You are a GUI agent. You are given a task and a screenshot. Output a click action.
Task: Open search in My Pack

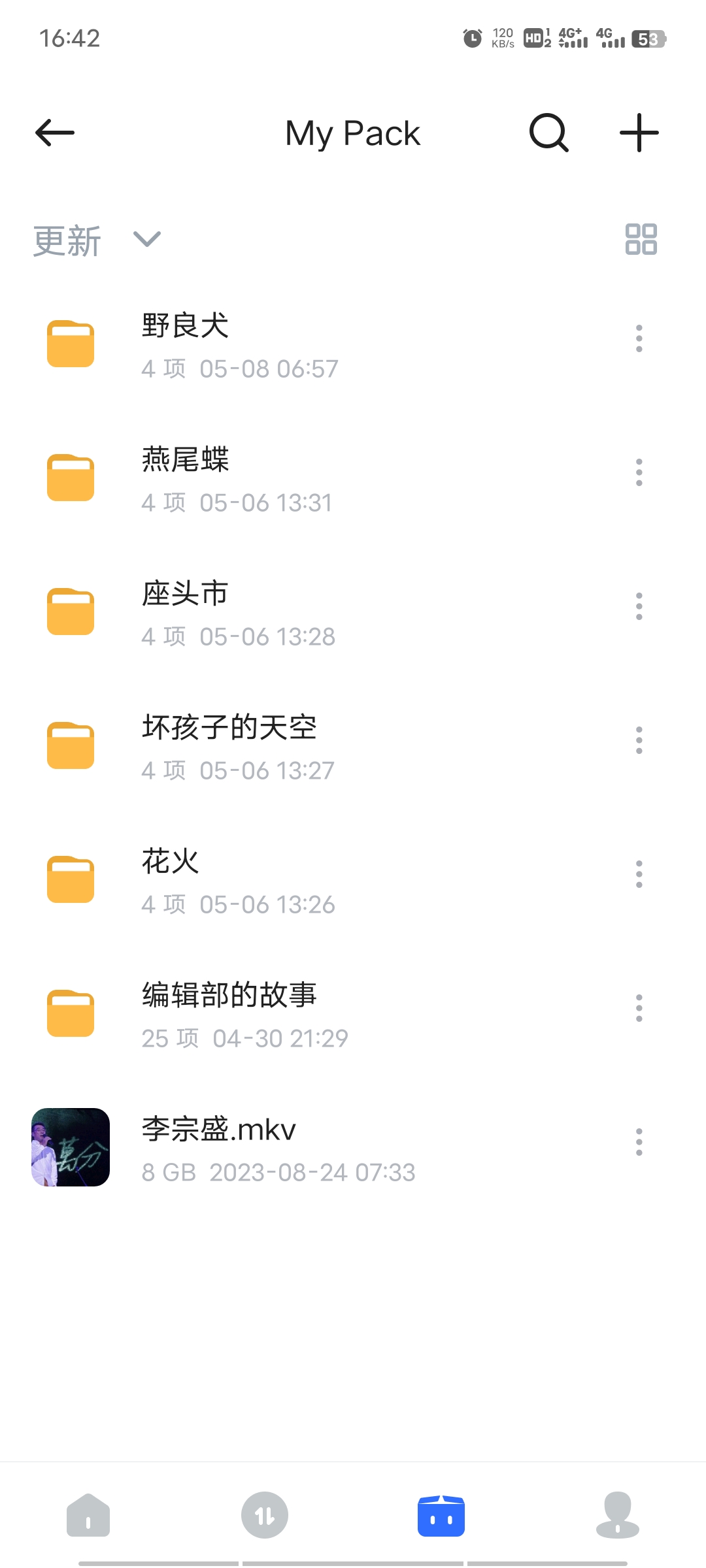click(x=548, y=133)
